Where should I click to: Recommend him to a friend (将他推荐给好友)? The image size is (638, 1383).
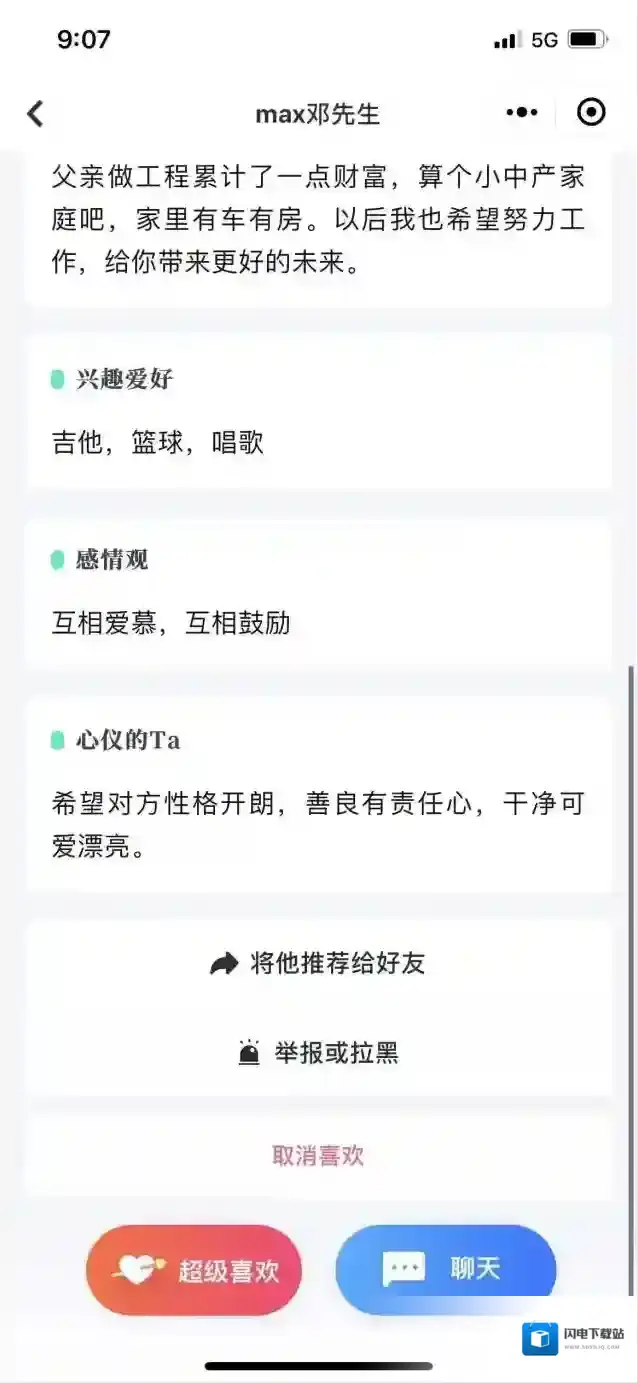tap(318, 963)
